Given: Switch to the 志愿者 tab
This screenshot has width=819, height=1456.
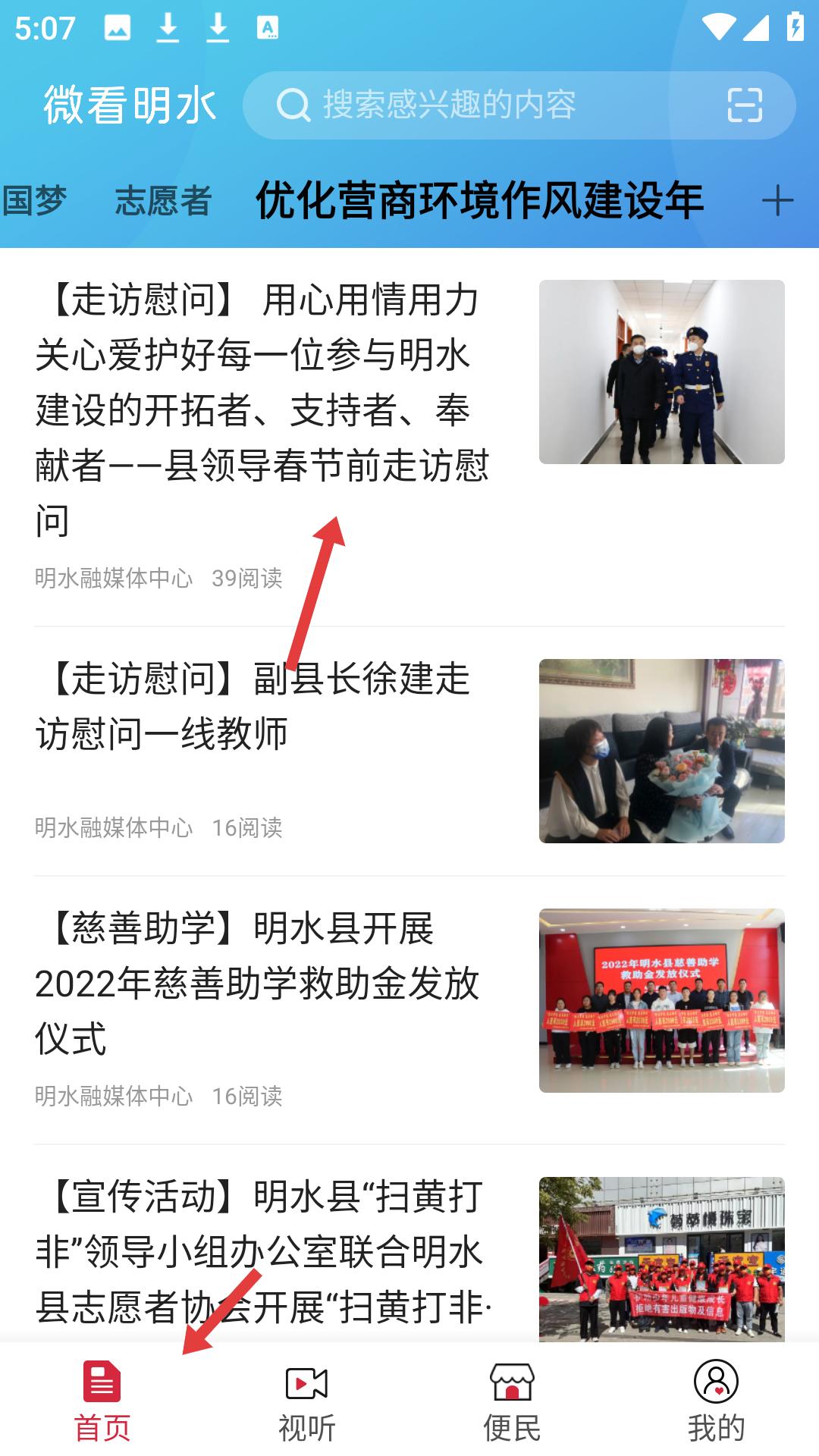Looking at the screenshot, I should click(163, 202).
